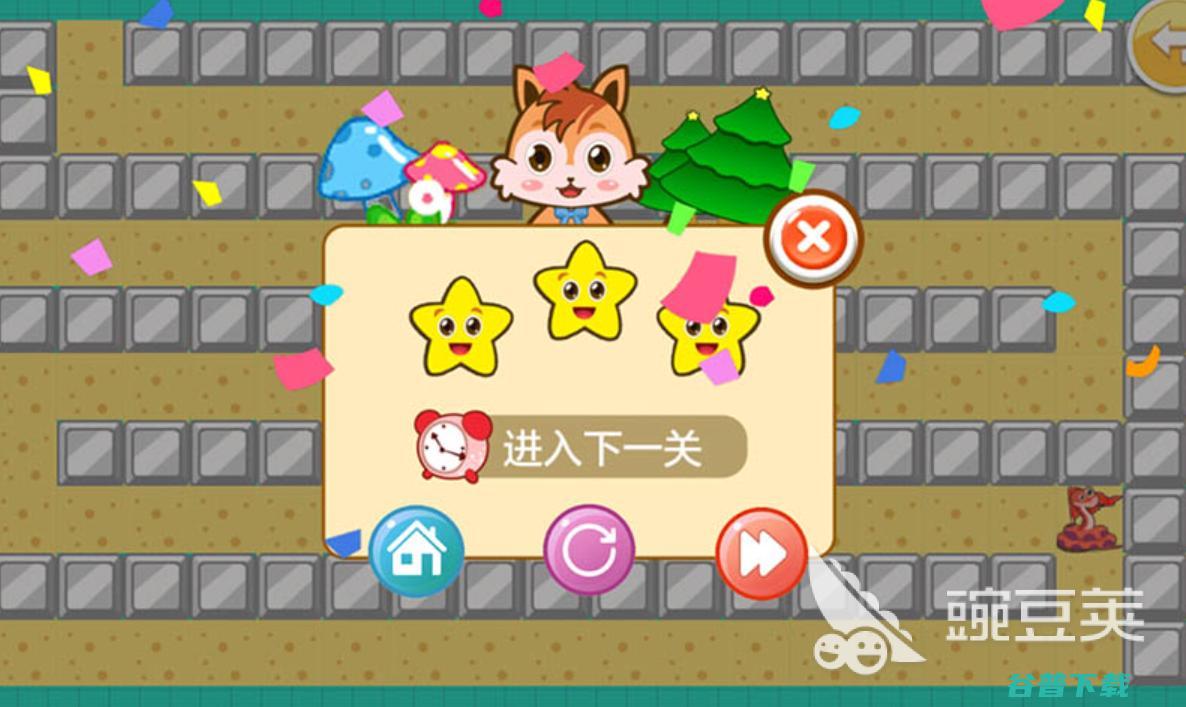Skip forward to next level

click(762, 554)
